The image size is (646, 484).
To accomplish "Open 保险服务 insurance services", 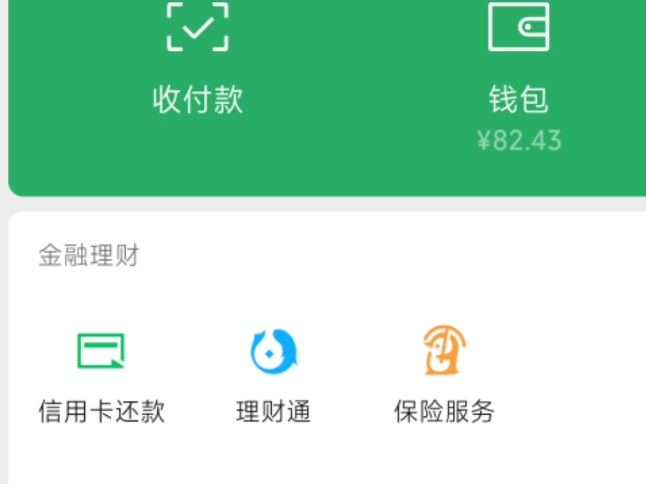I will pos(444,373).
